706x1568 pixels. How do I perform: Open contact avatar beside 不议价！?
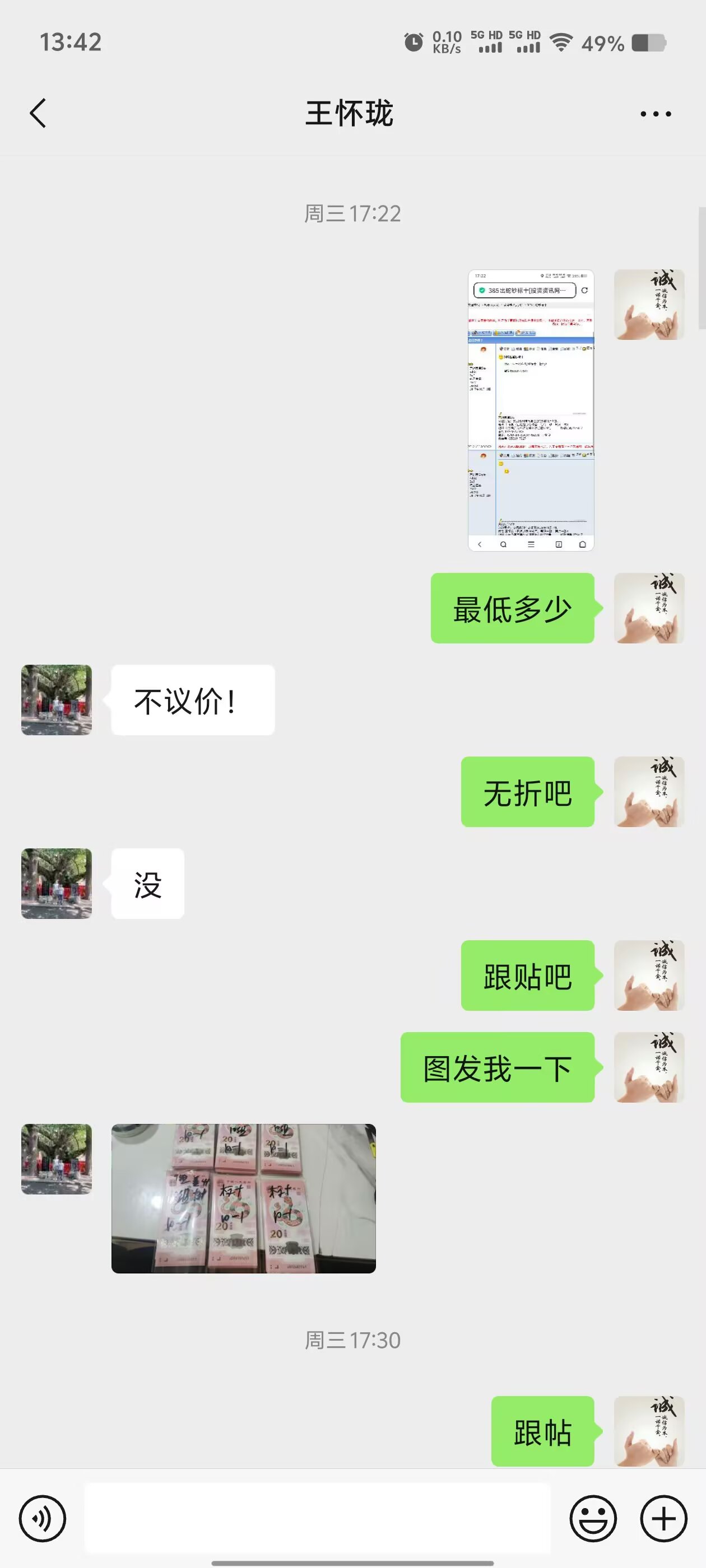click(x=57, y=700)
